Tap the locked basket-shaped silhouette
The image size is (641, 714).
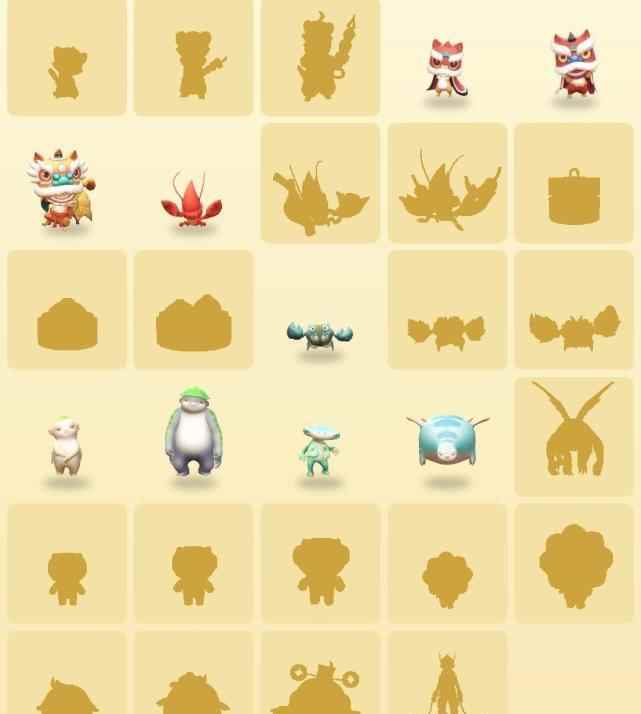573,195
